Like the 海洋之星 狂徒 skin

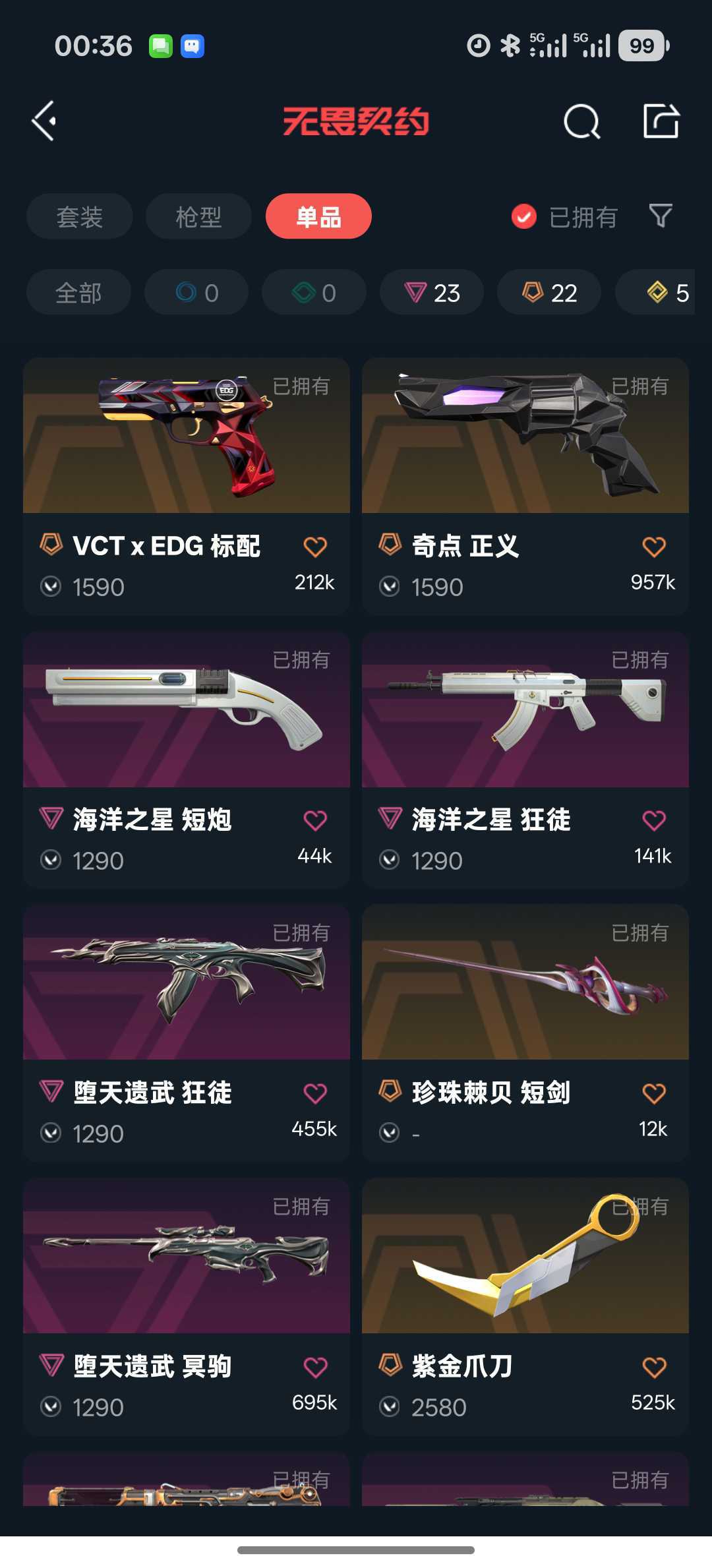(x=654, y=820)
